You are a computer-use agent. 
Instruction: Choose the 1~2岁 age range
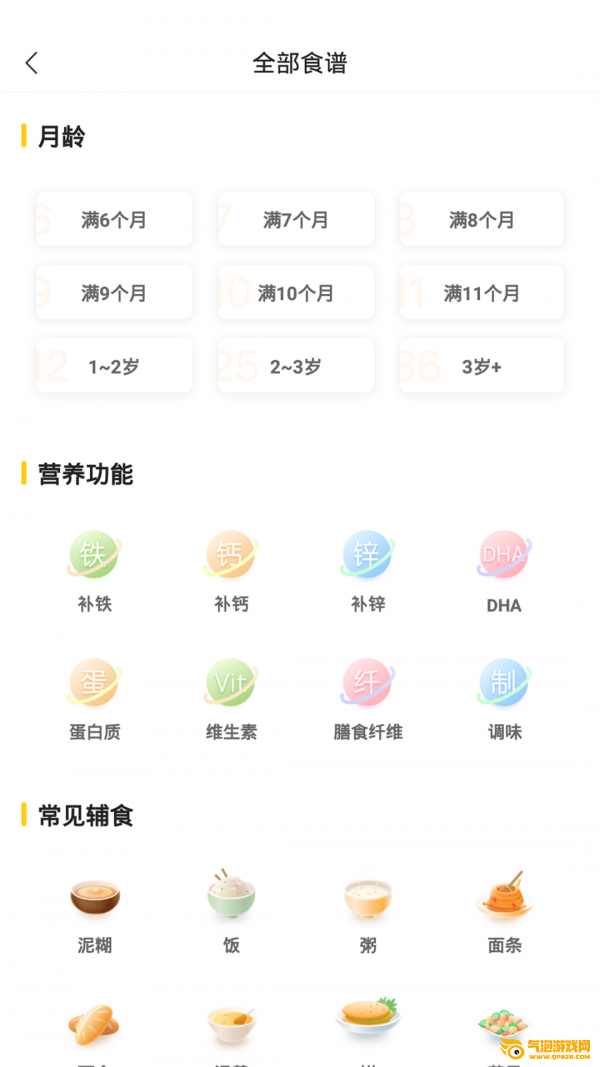tap(114, 366)
